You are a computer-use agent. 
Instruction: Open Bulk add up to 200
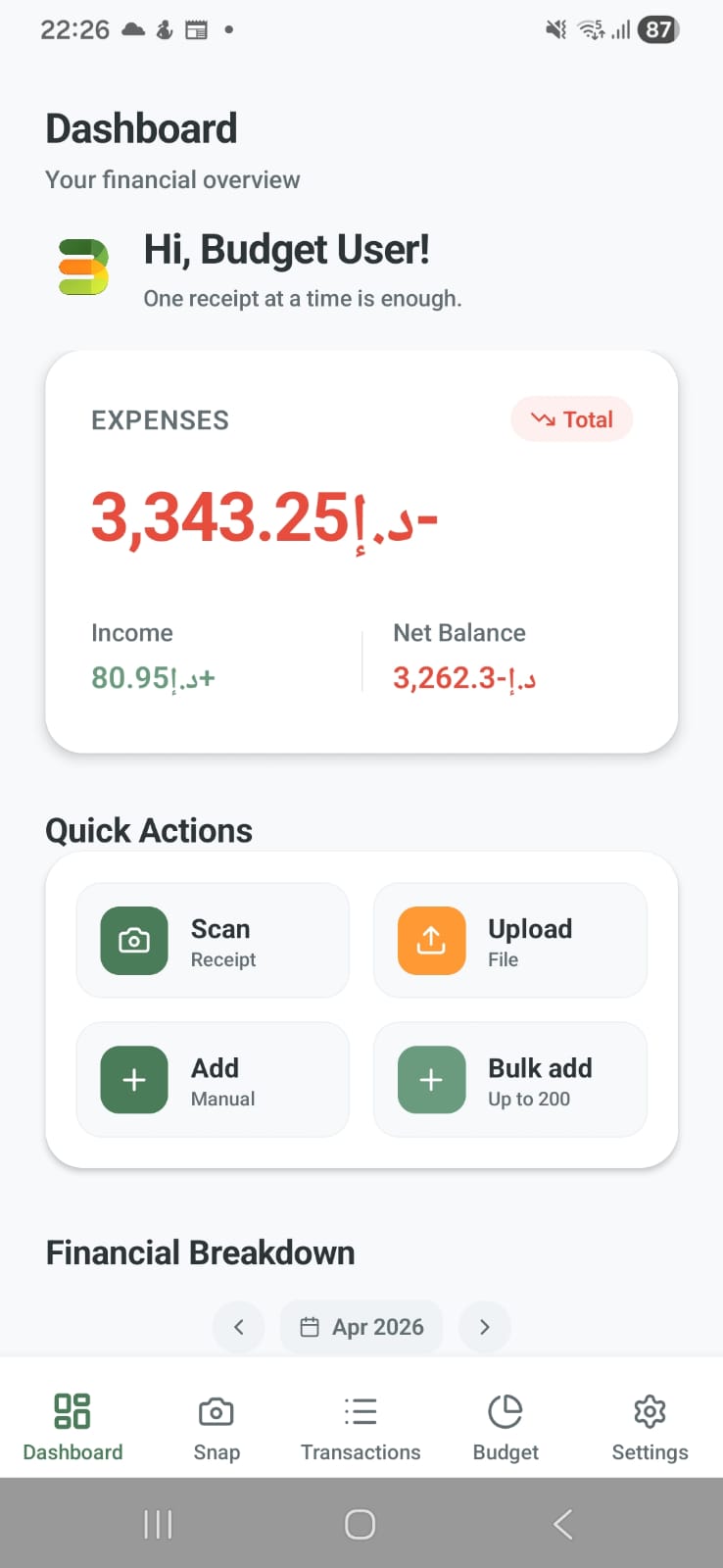(510, 1080)
